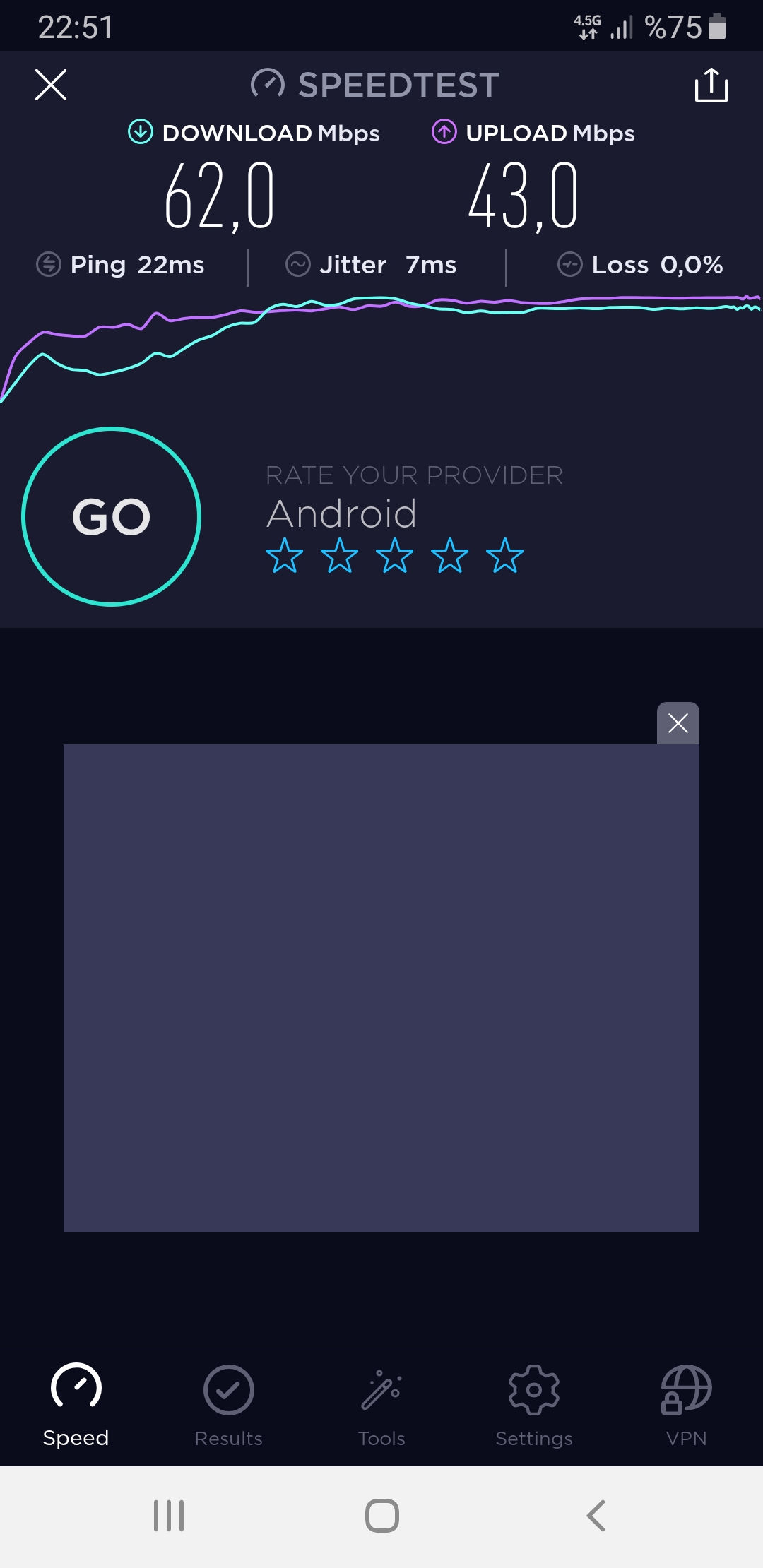Give provider Android five stars
Screen dimensions: 763x1568
coord(505,555)
